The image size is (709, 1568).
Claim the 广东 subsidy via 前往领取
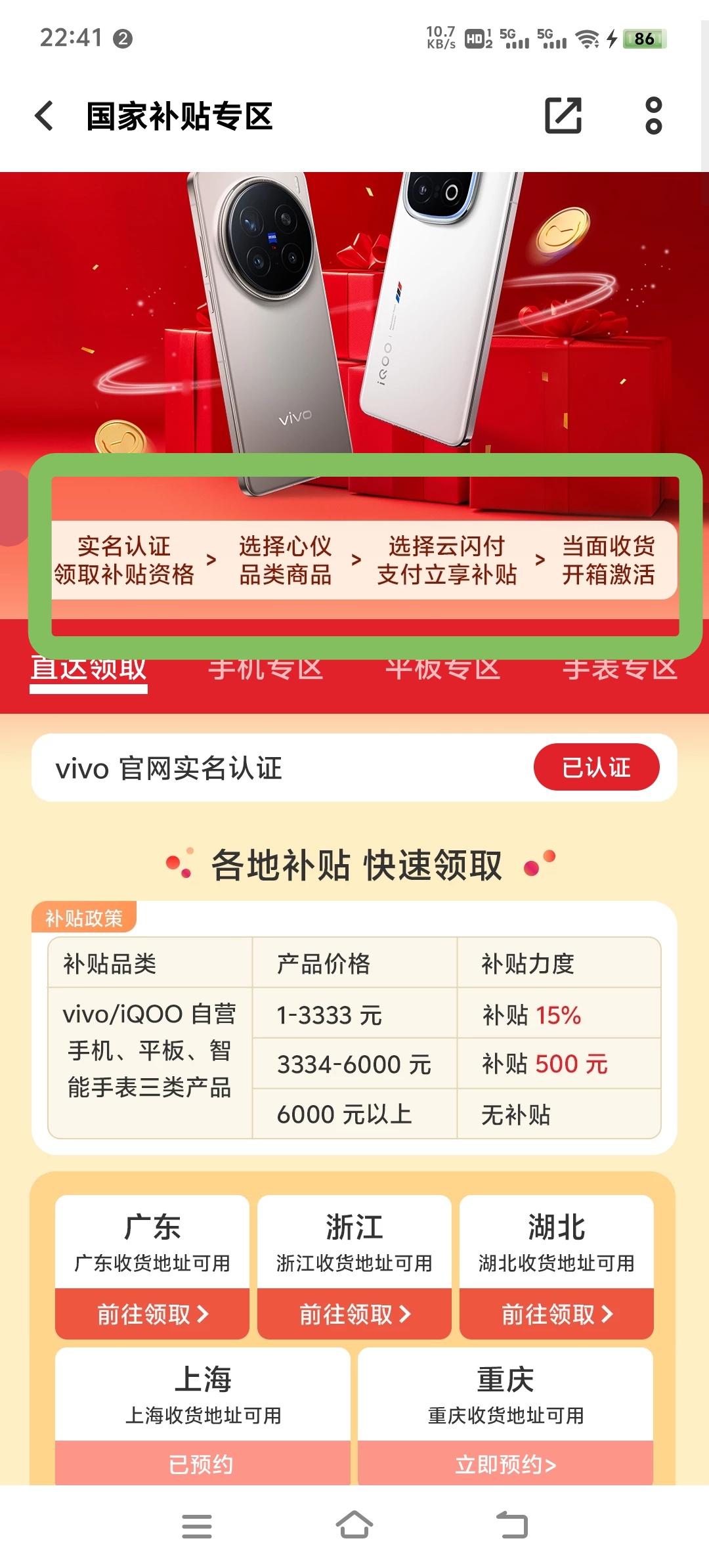[x=152, y=1314]
